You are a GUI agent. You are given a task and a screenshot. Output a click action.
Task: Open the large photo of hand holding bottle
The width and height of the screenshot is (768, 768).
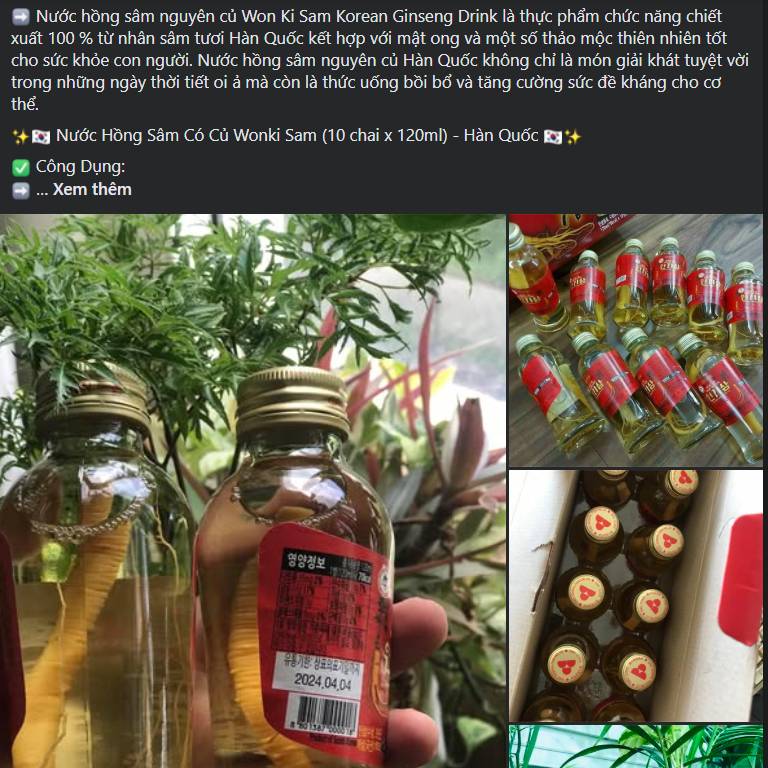pyautogui.click(x=252, y=490)
